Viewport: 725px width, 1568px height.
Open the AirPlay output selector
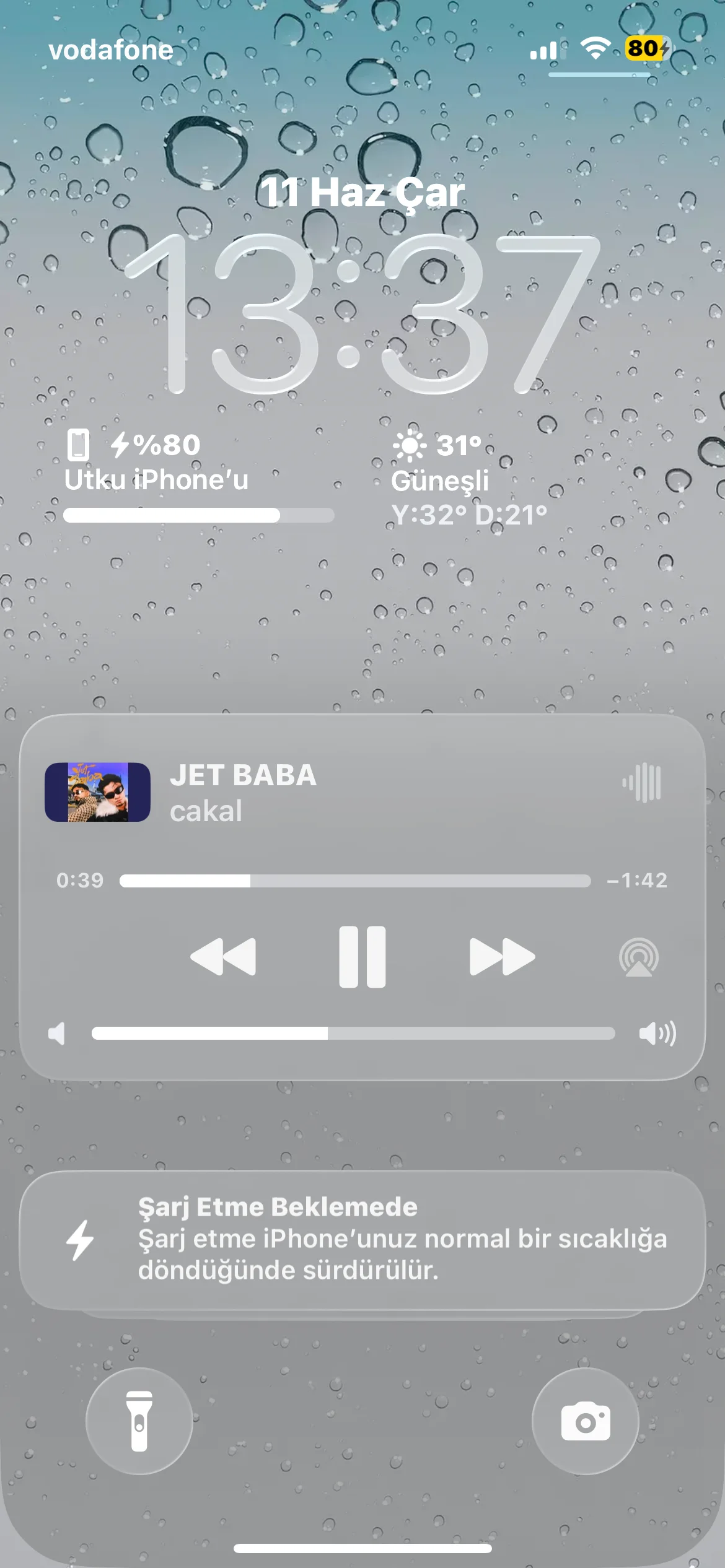[x=639, y=957]
